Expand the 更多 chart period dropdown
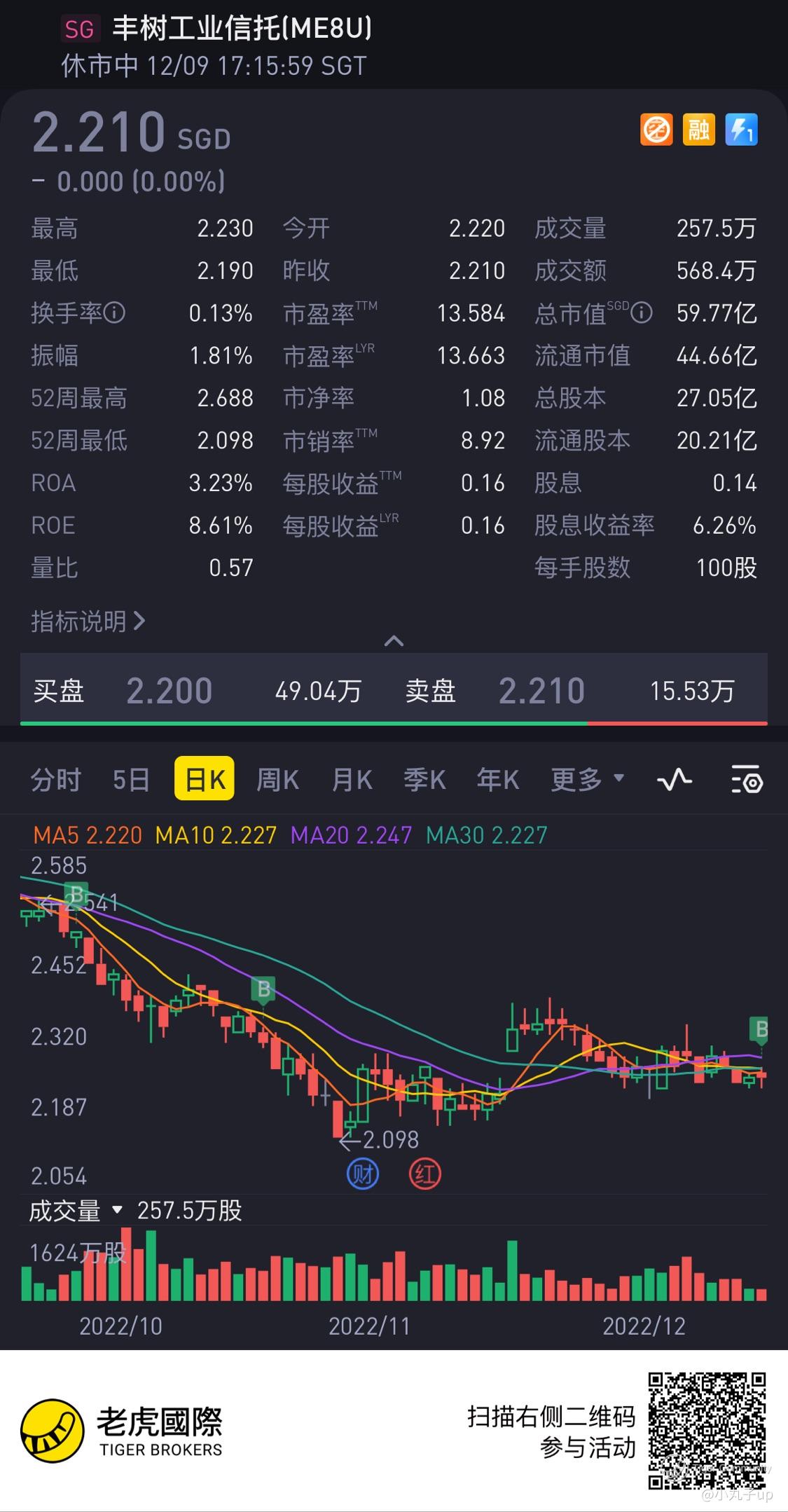Screen dimensions: 788x1512 [x=587, y=779]
